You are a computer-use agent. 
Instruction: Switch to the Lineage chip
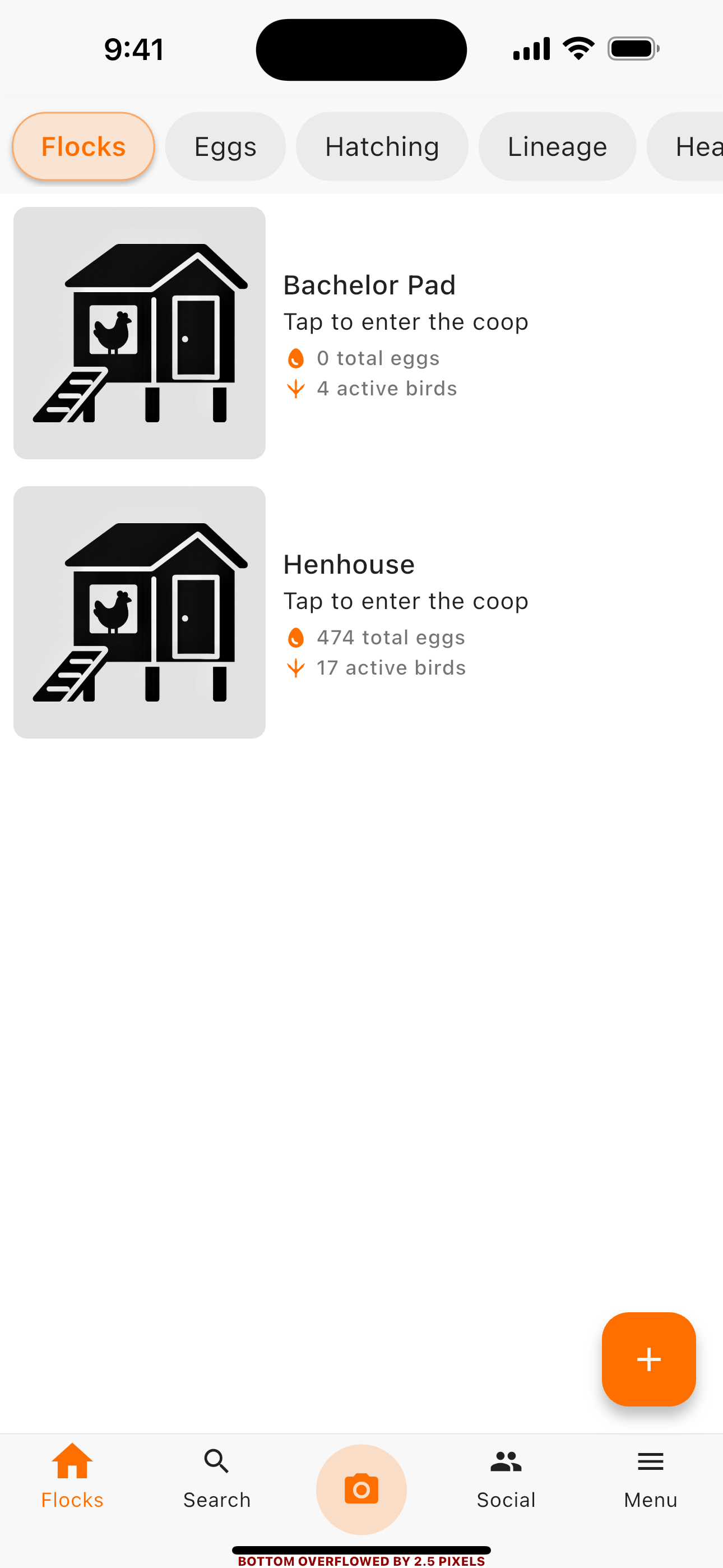pyautogui.click(x=557, y=147)
